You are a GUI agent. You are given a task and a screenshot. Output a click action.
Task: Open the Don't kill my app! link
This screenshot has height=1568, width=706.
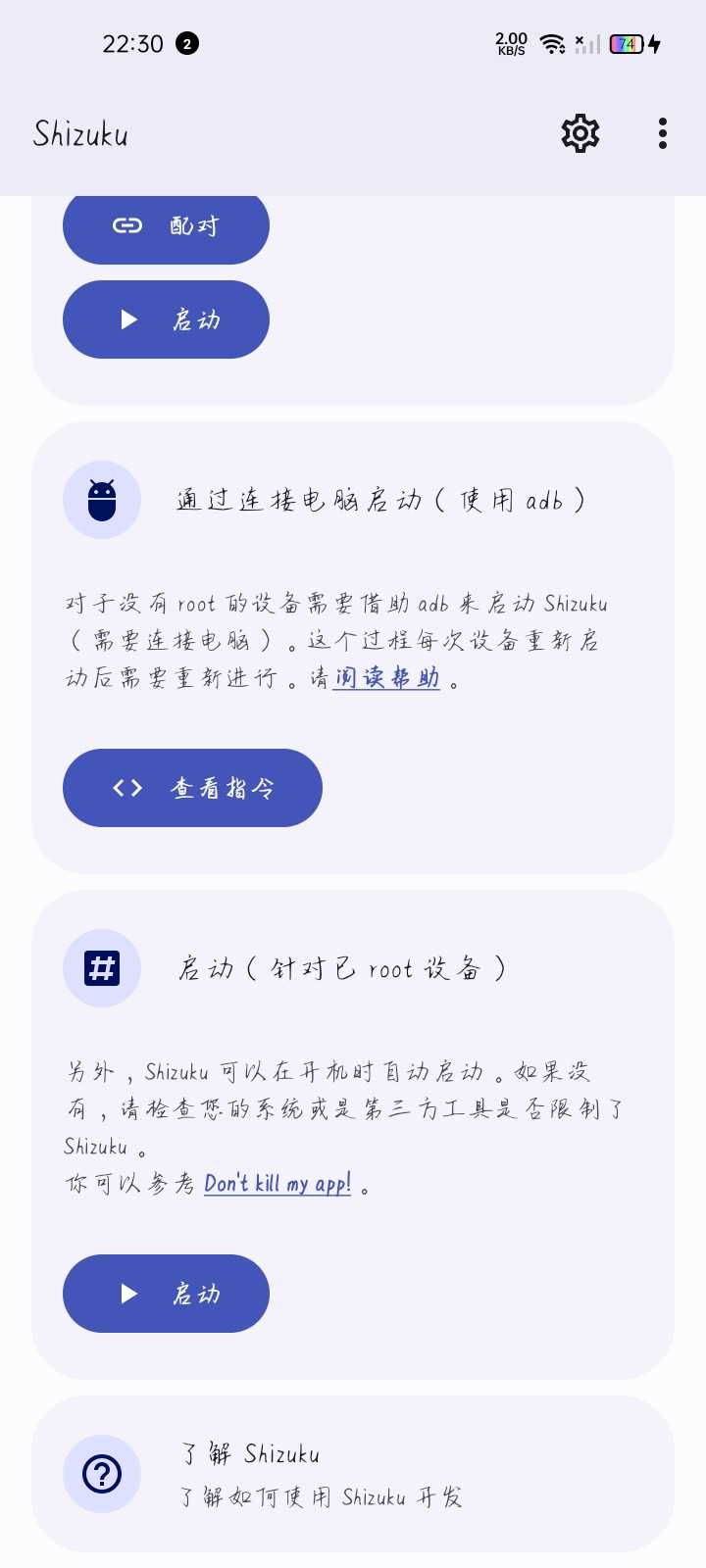(x=277, y=1184)
